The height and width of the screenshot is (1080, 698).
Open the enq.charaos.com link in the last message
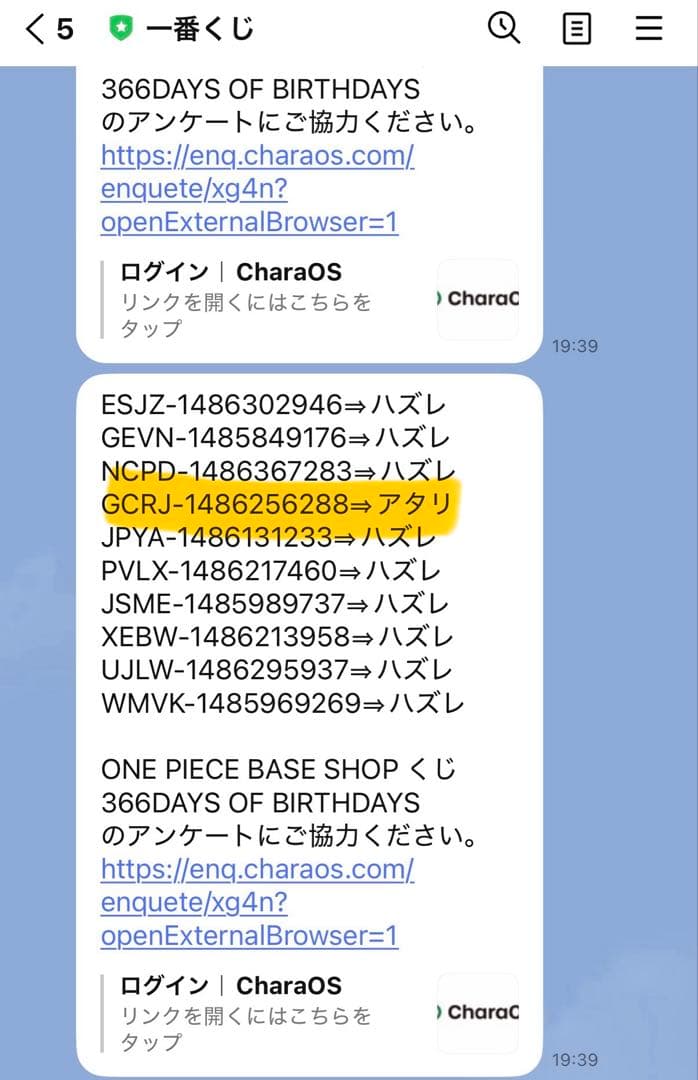(x=257, y=902)
